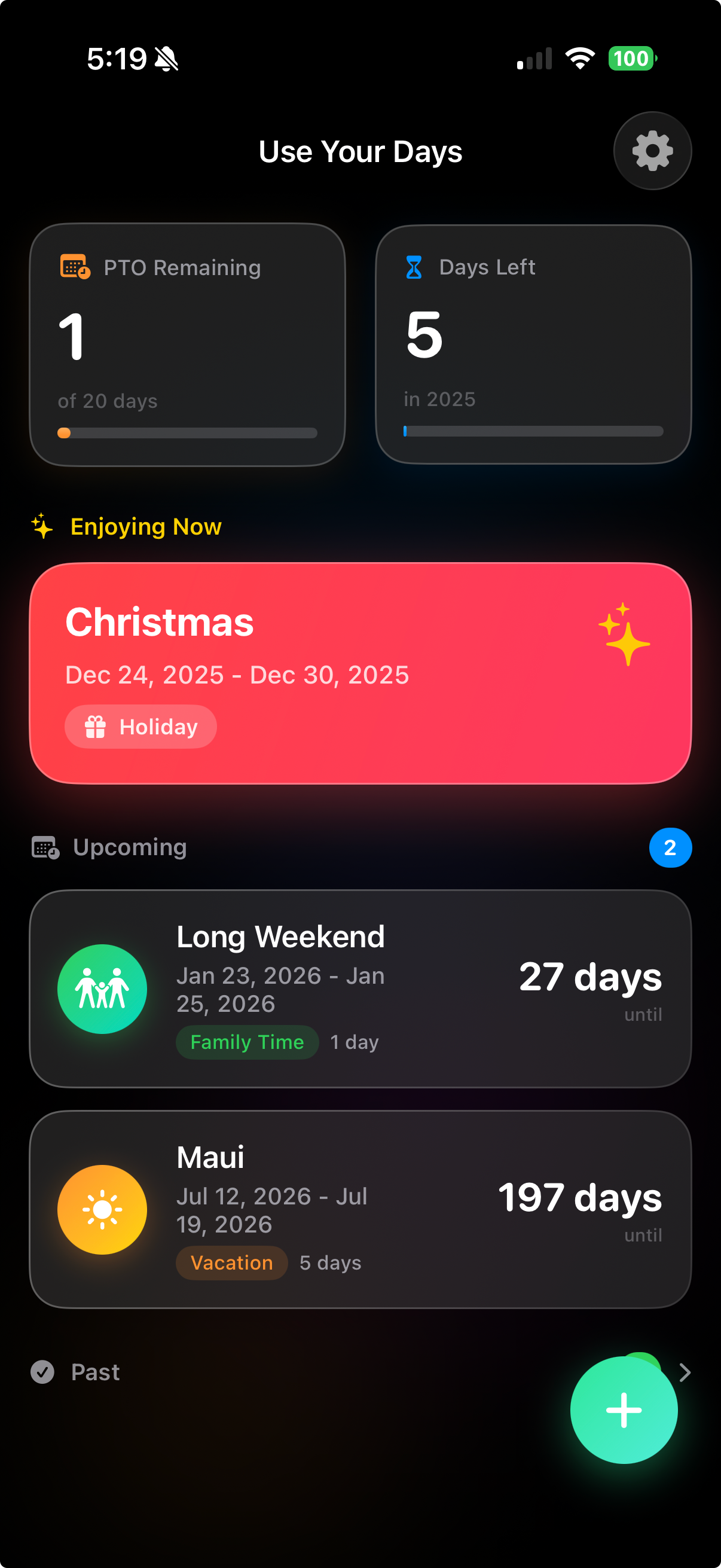Image resolution: width=721 pixels, height=1568 pixels.
Task: Open the settings gear
Action: point(652,150)
